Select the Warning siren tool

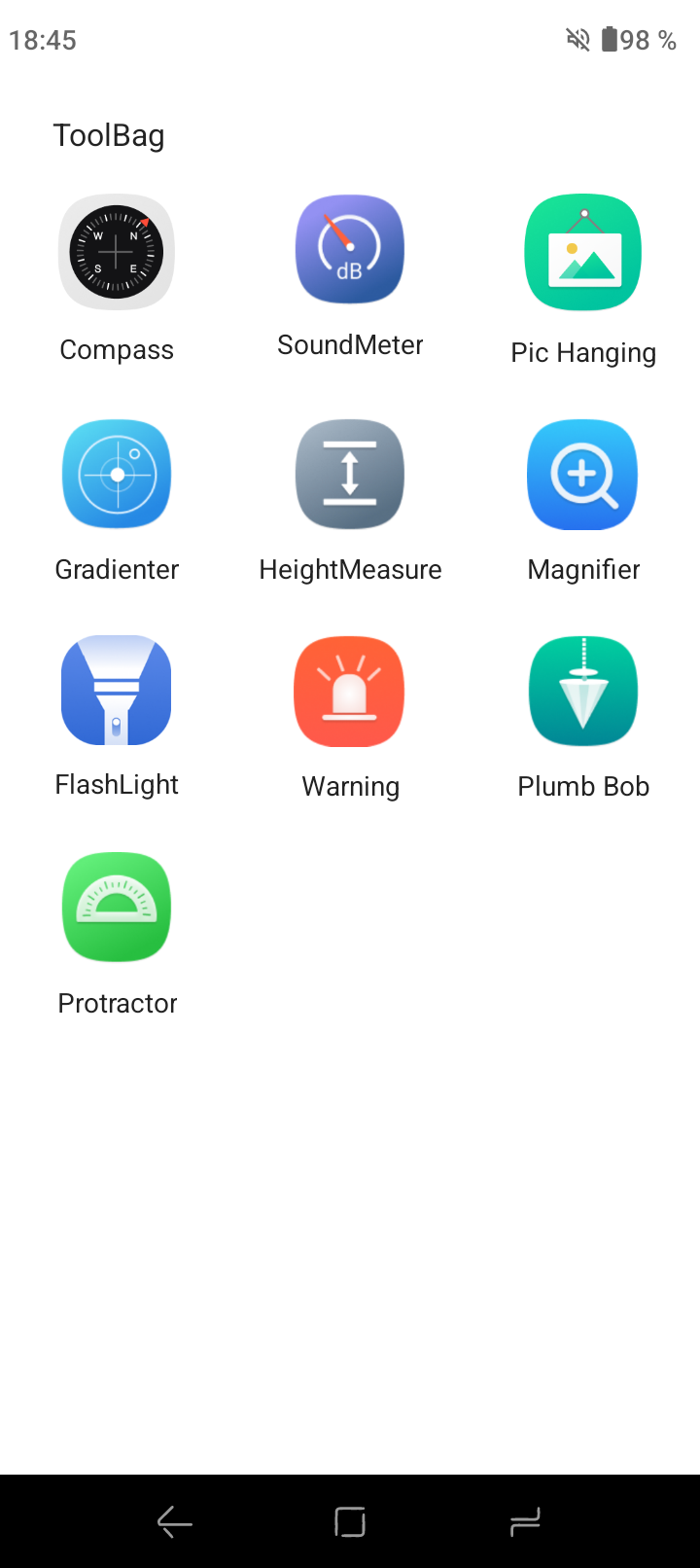350,692
